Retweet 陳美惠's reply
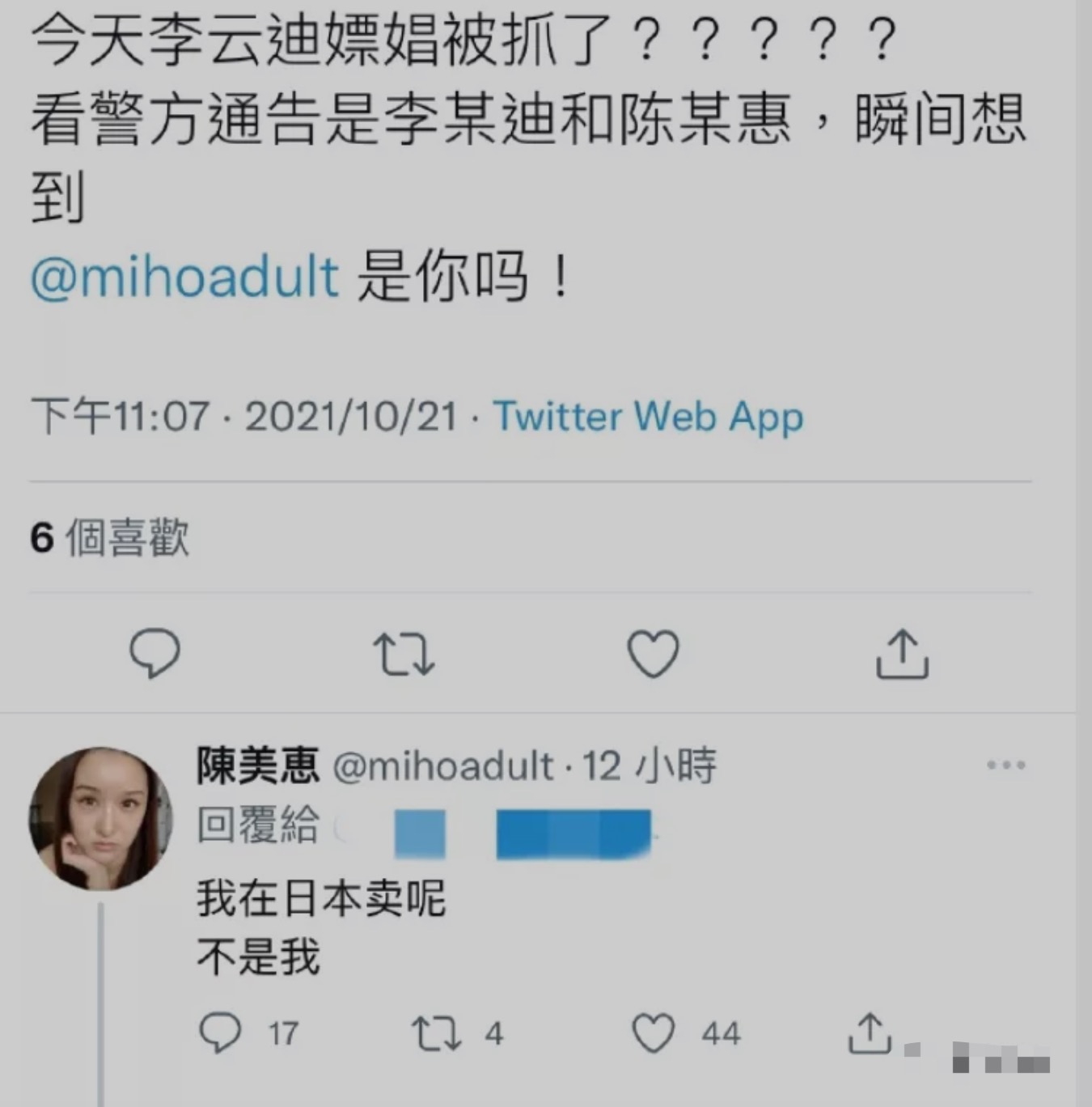 click(437, 1033)
